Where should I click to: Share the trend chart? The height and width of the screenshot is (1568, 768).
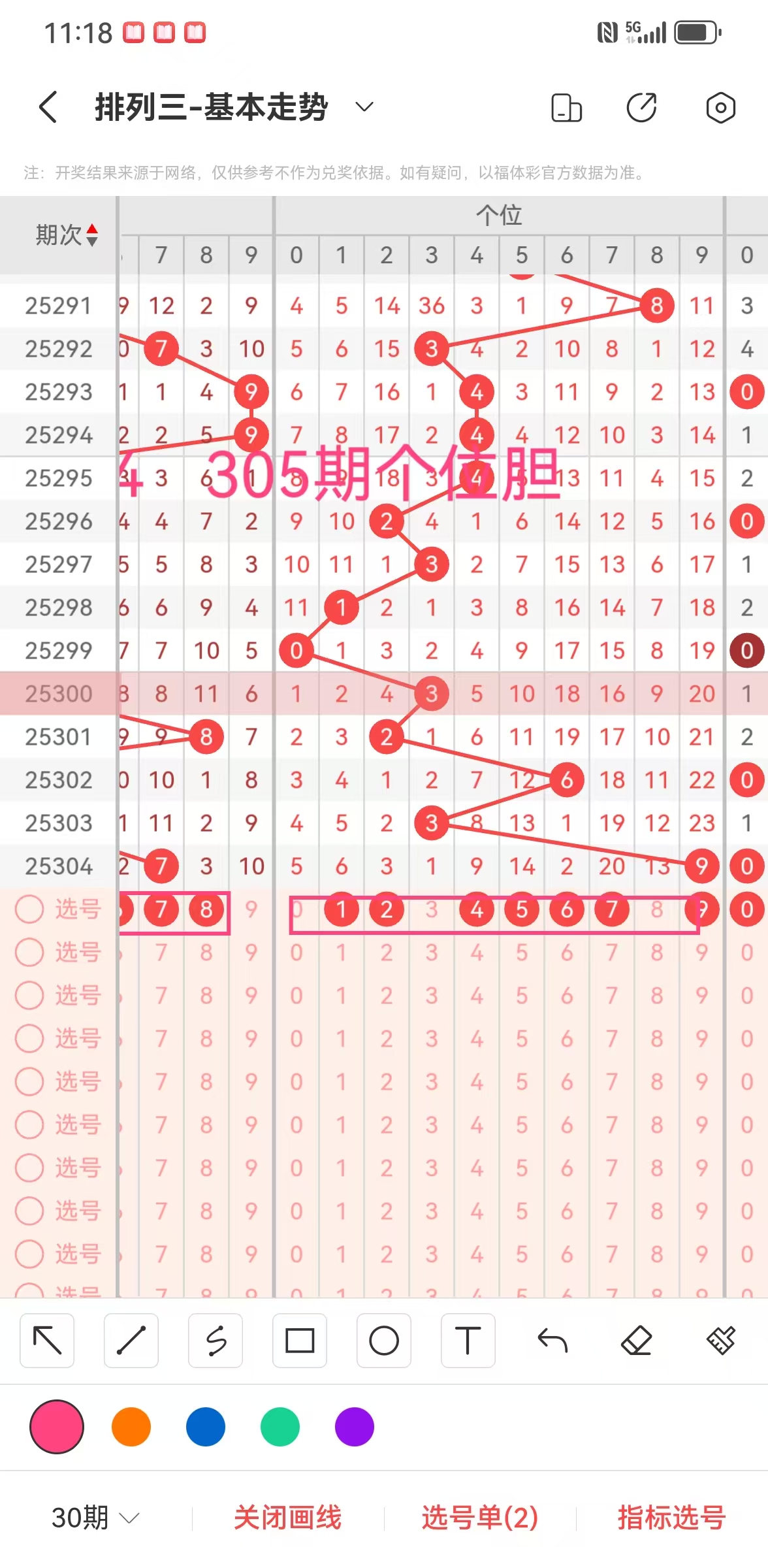[642, 108]
